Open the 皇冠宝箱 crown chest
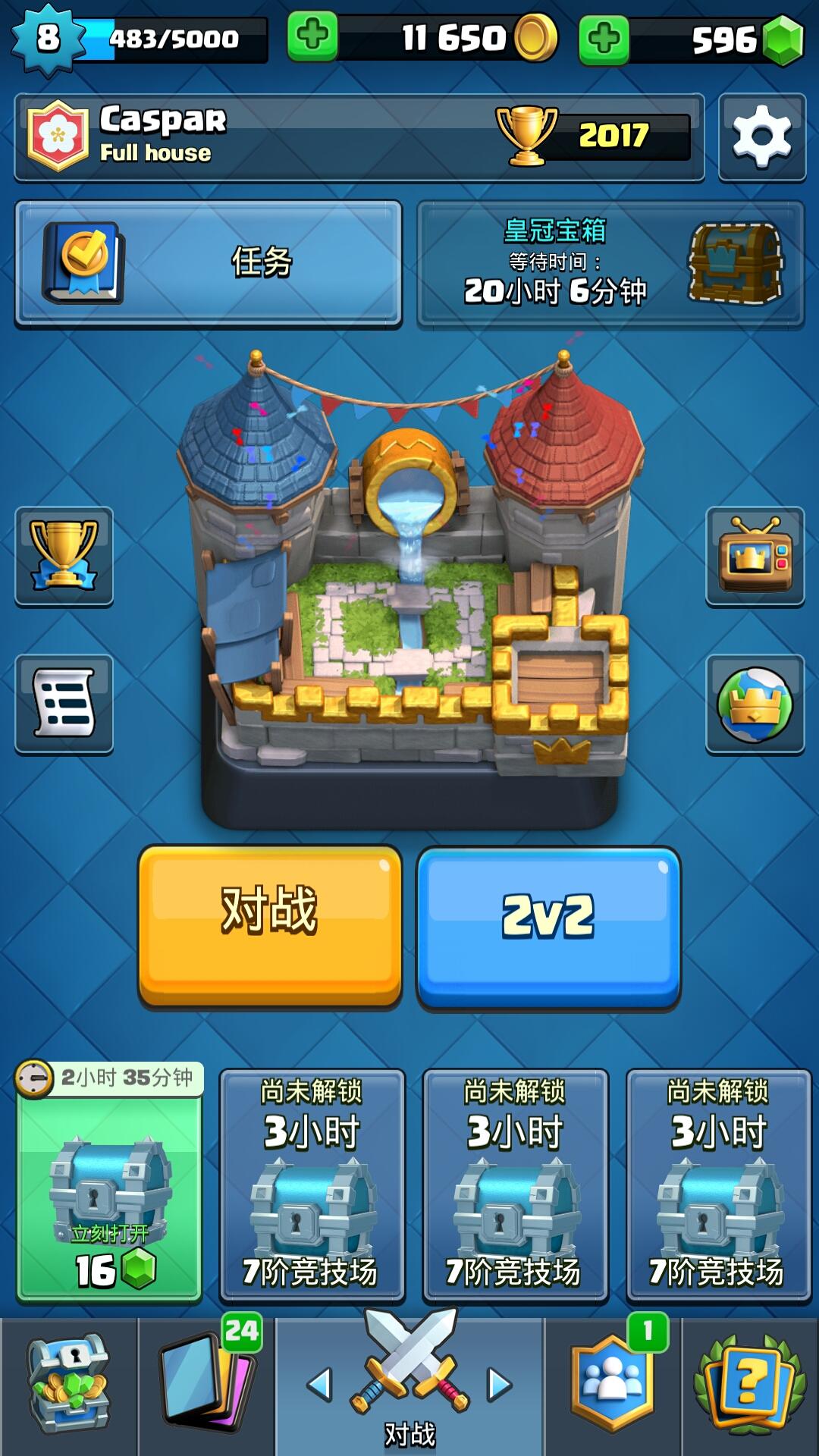This screenshot has width=819, height=1456. click(610, 264)
